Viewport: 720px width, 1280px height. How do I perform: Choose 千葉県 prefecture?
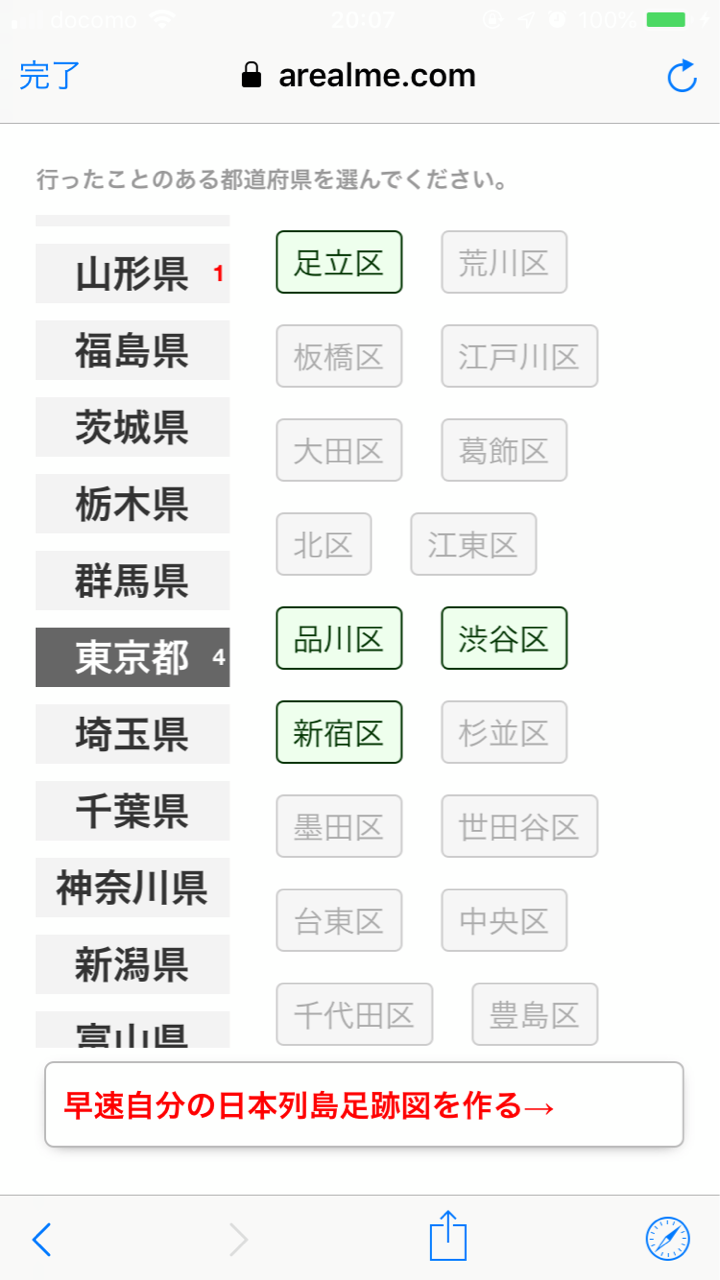coord(132,810)
